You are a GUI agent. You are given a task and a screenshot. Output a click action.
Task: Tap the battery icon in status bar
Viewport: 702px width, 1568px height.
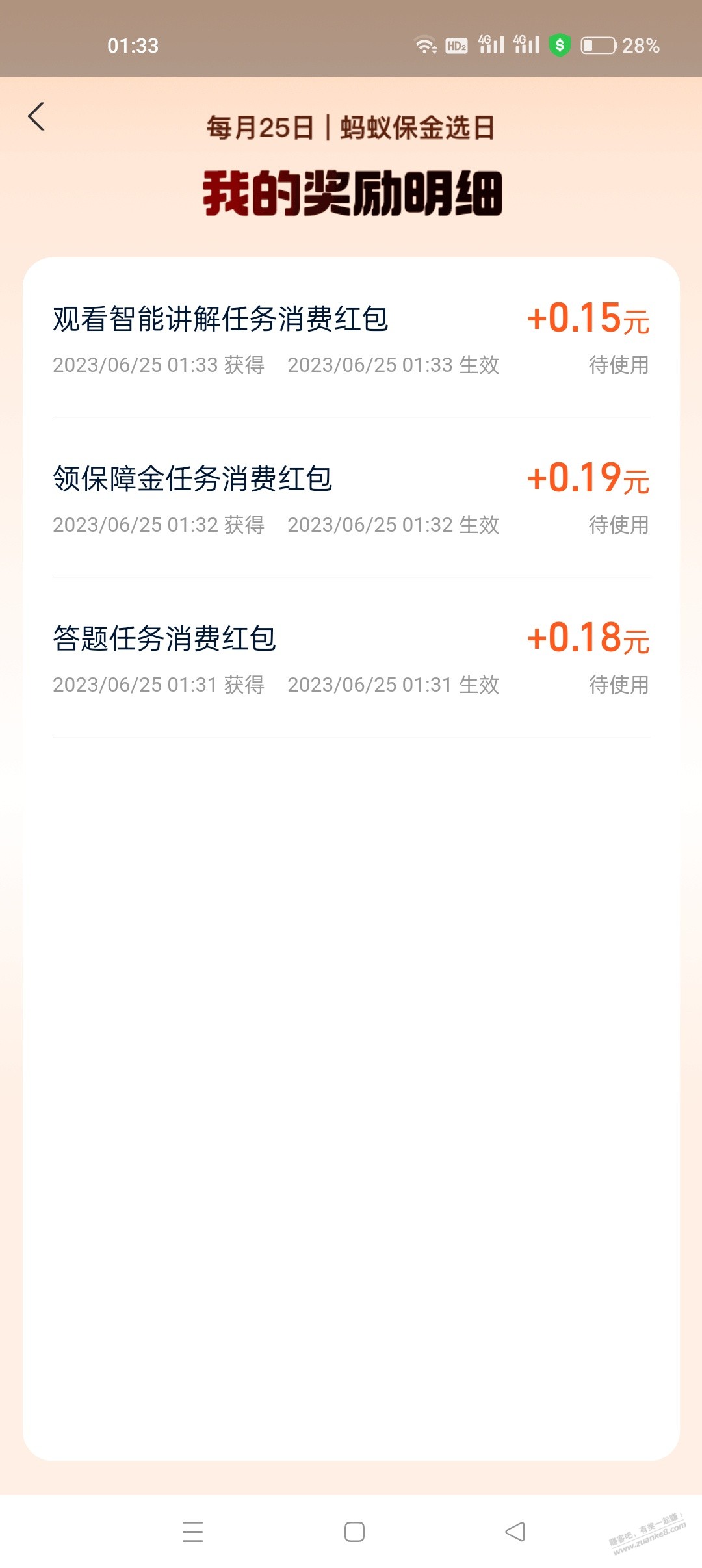[597, 46]
